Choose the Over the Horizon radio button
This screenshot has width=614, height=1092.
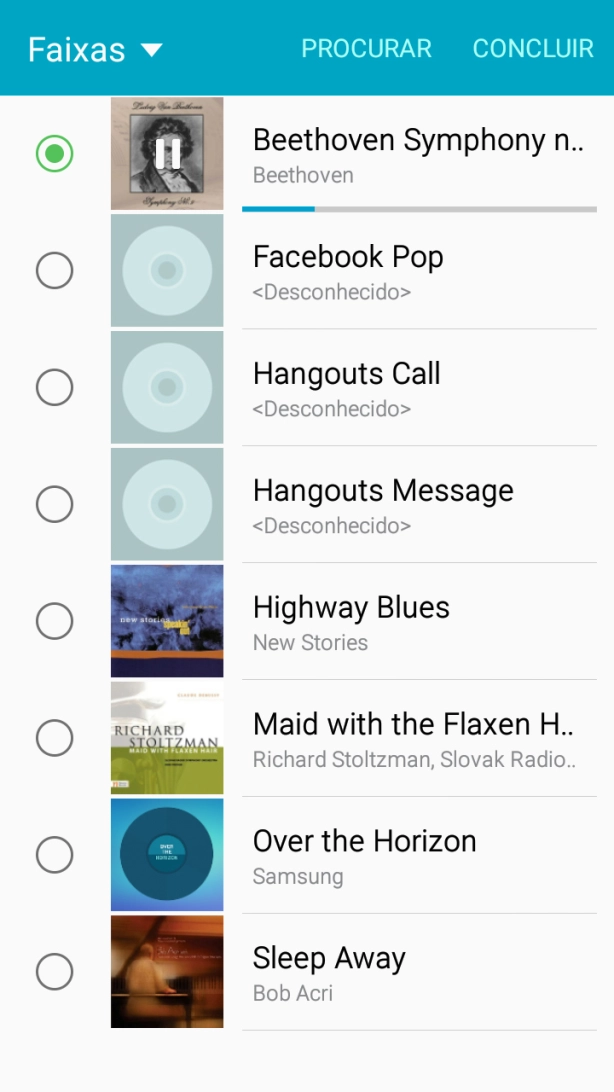[54, 855]
